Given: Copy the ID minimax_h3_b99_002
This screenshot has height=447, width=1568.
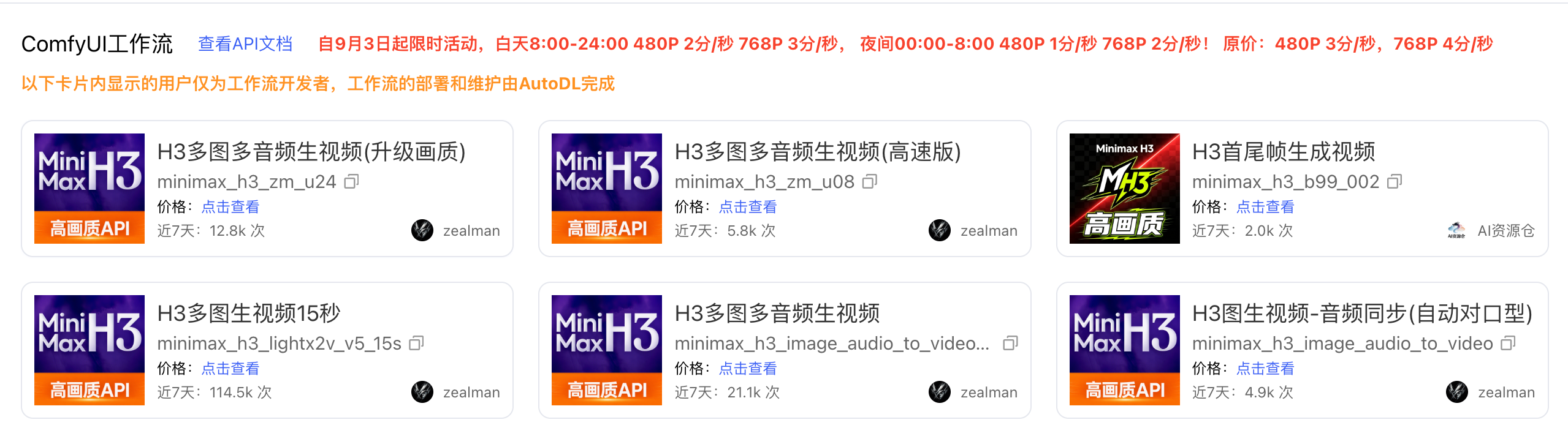Looking at the screenshot, I should pyautogui.click(x=1395, y=181).
